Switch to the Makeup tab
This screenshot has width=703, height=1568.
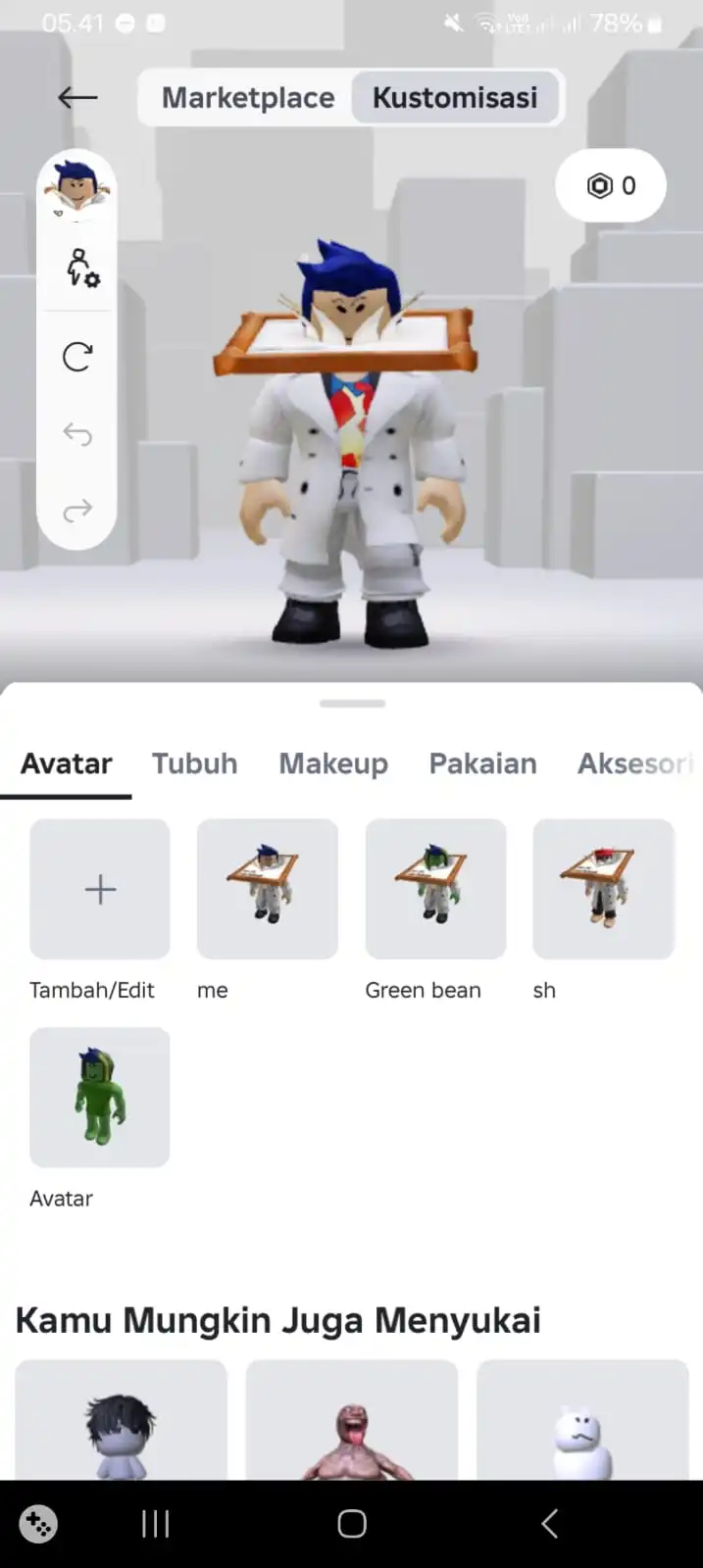(x=333, y=763)
